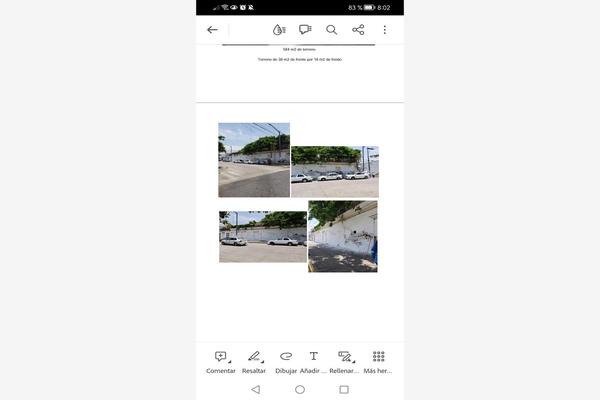The image size is (600, 400).
Task: Share this PDF document
Action: coord(358,30)
